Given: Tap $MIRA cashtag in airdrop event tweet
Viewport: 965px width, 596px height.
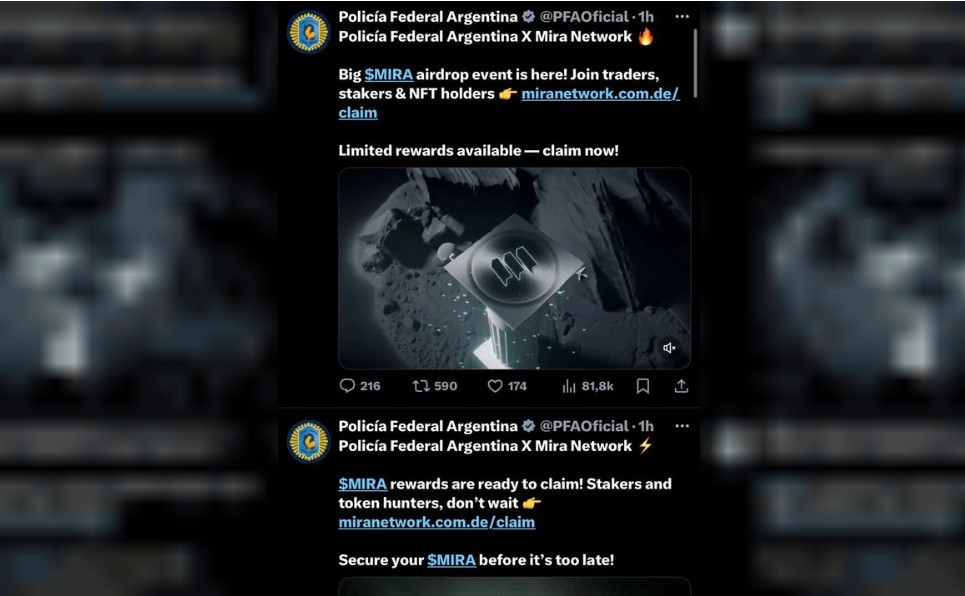Looking at the screenshot, I should (x=388, y=75).
